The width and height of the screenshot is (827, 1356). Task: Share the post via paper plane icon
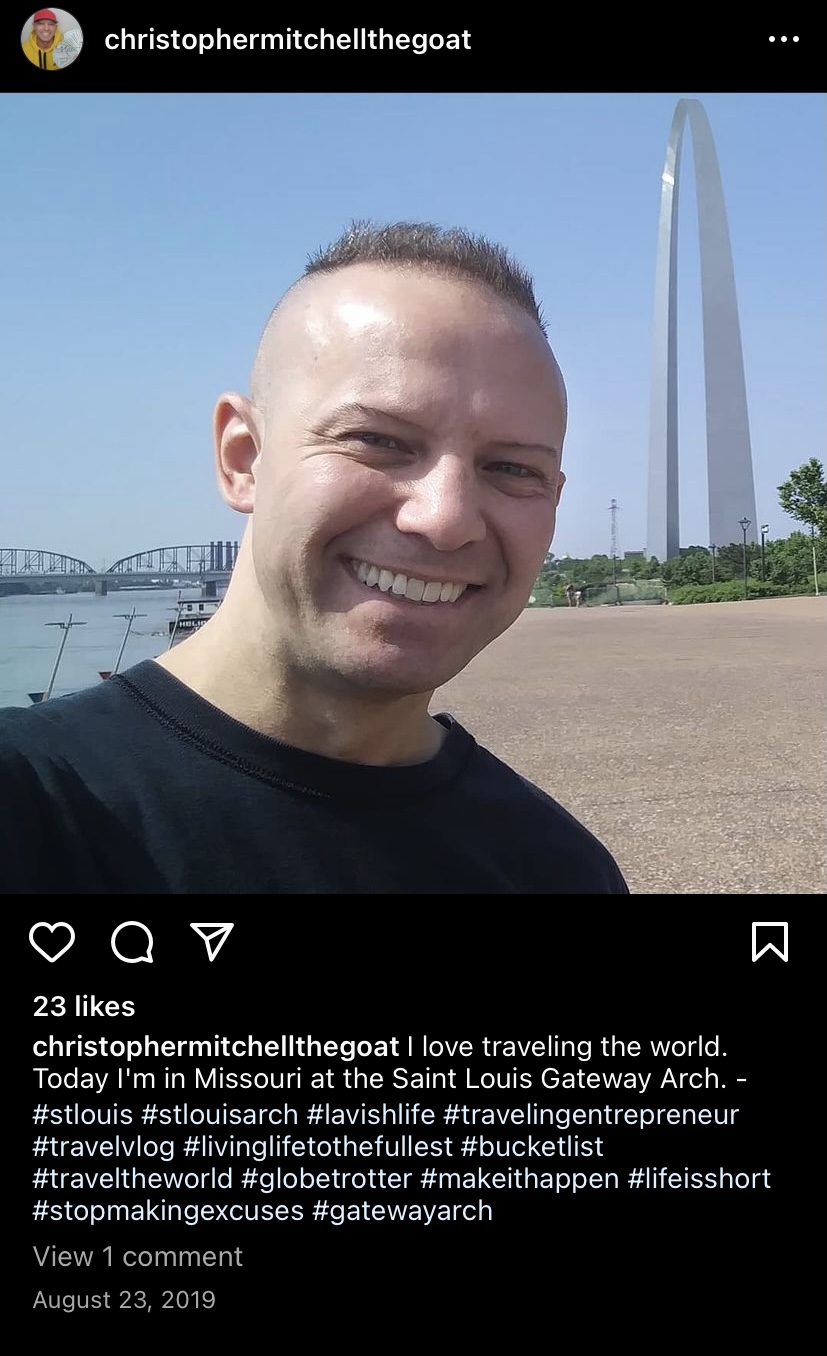click(x=212, y=942)
